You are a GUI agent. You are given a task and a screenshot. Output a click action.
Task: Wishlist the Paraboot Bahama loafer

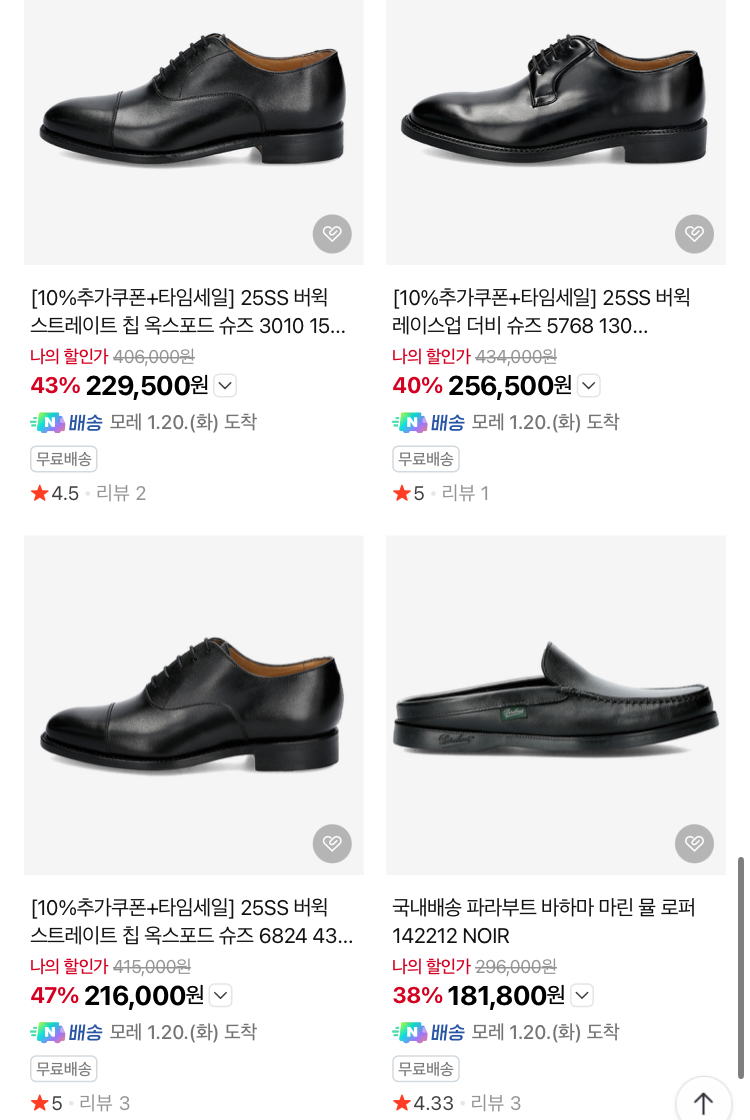coord(694,844)
